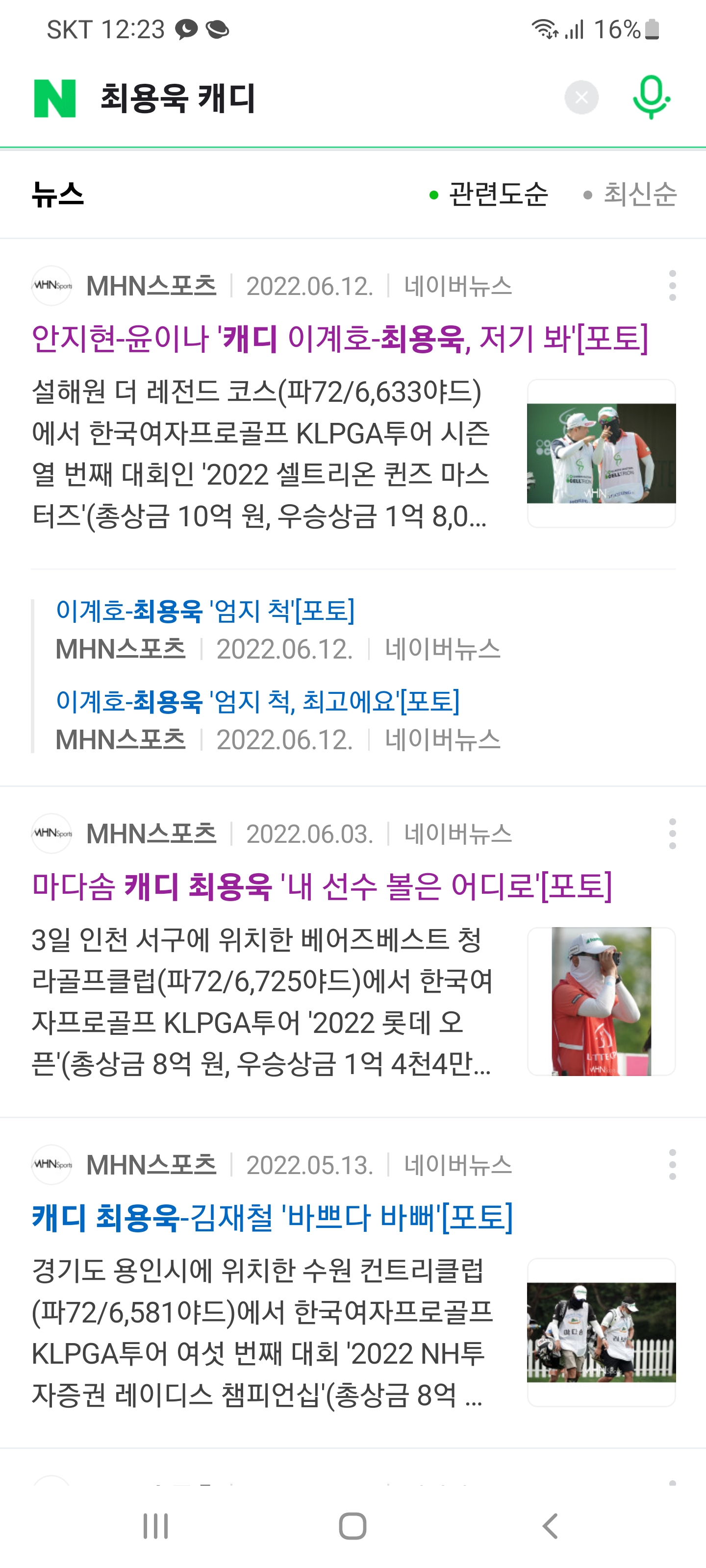
Task: Open more options for the 2022.06.03. article
Action: tap(672, 833)
